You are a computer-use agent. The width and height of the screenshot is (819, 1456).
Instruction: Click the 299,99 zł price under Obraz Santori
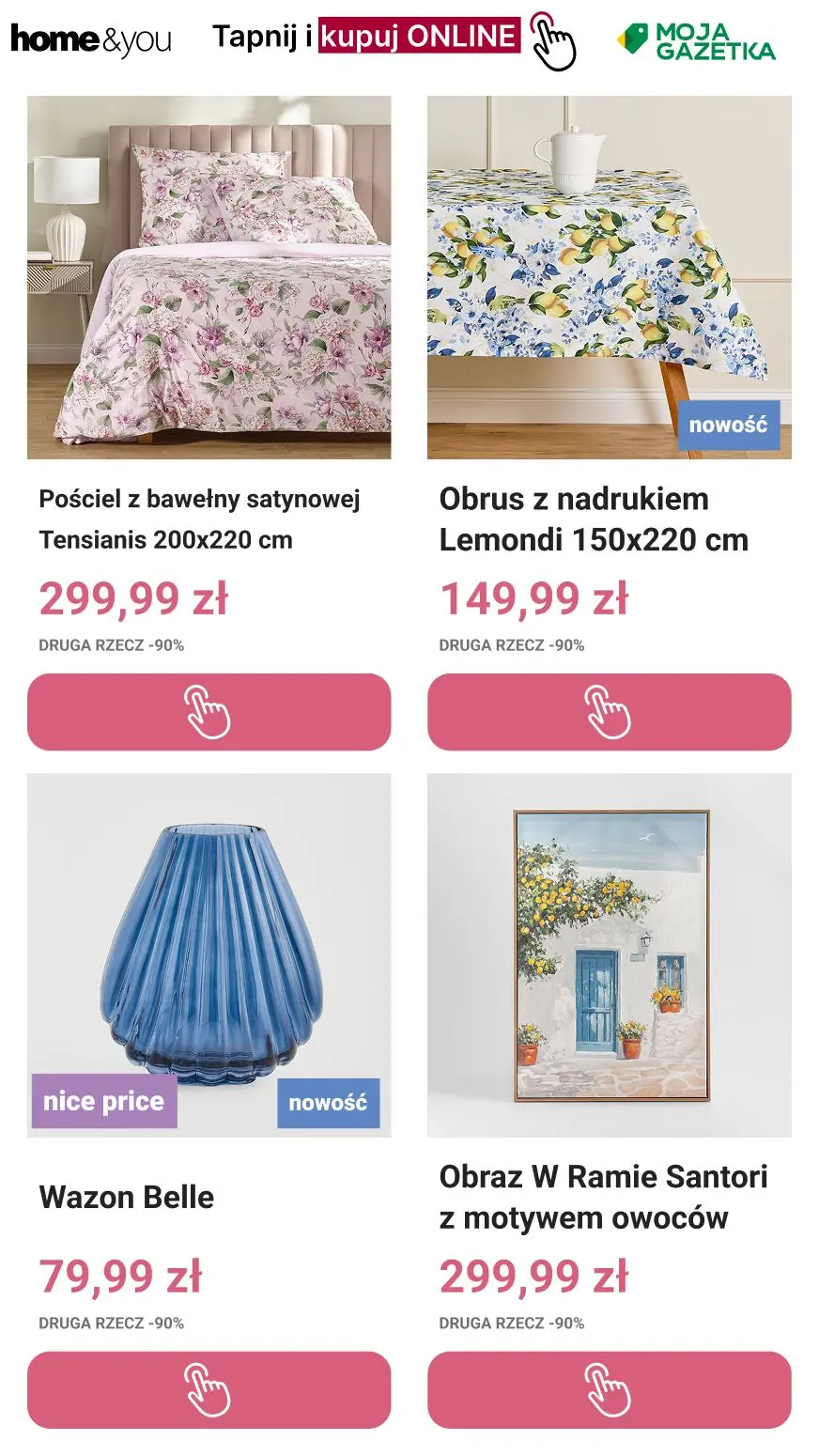tap(533, 1278)
